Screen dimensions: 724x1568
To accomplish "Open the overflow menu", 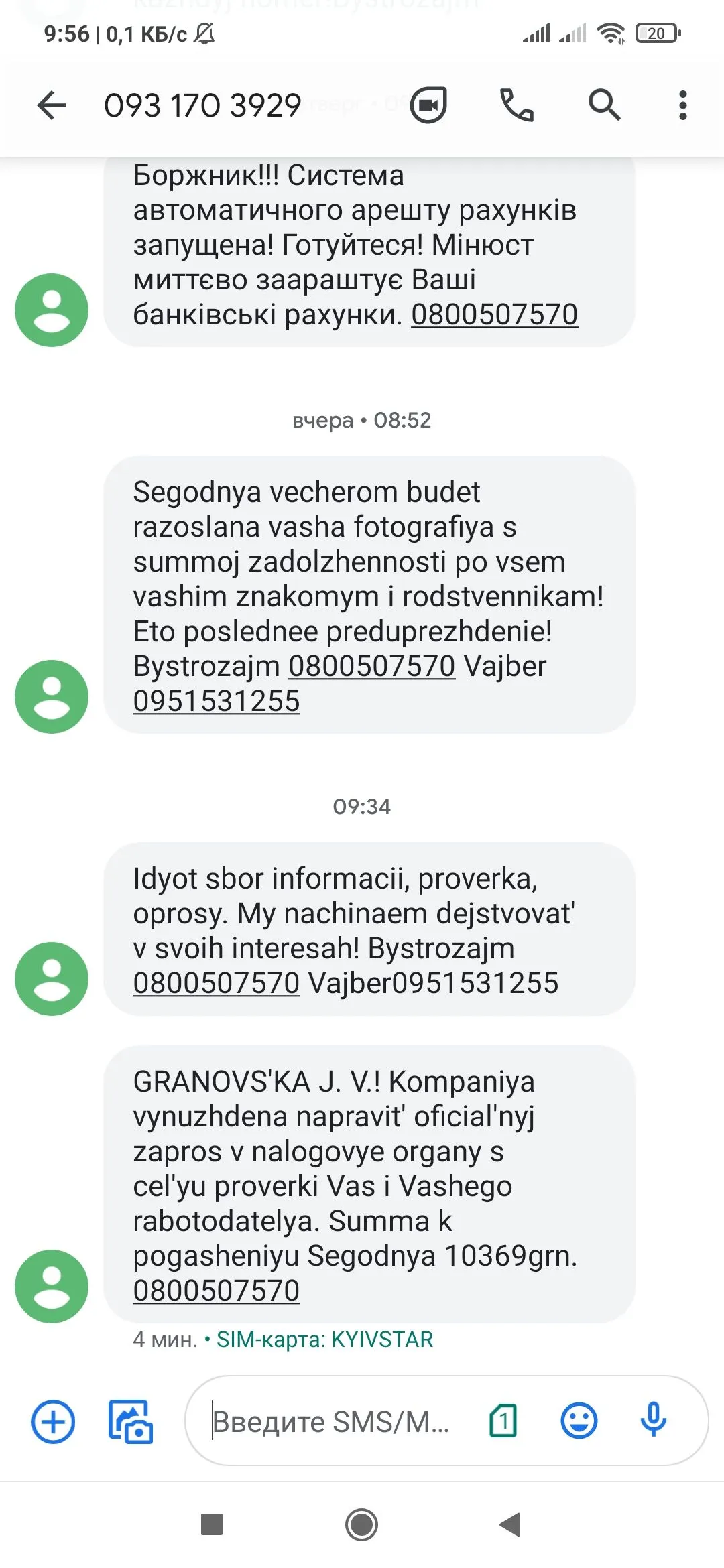I will tap(682, 105).
